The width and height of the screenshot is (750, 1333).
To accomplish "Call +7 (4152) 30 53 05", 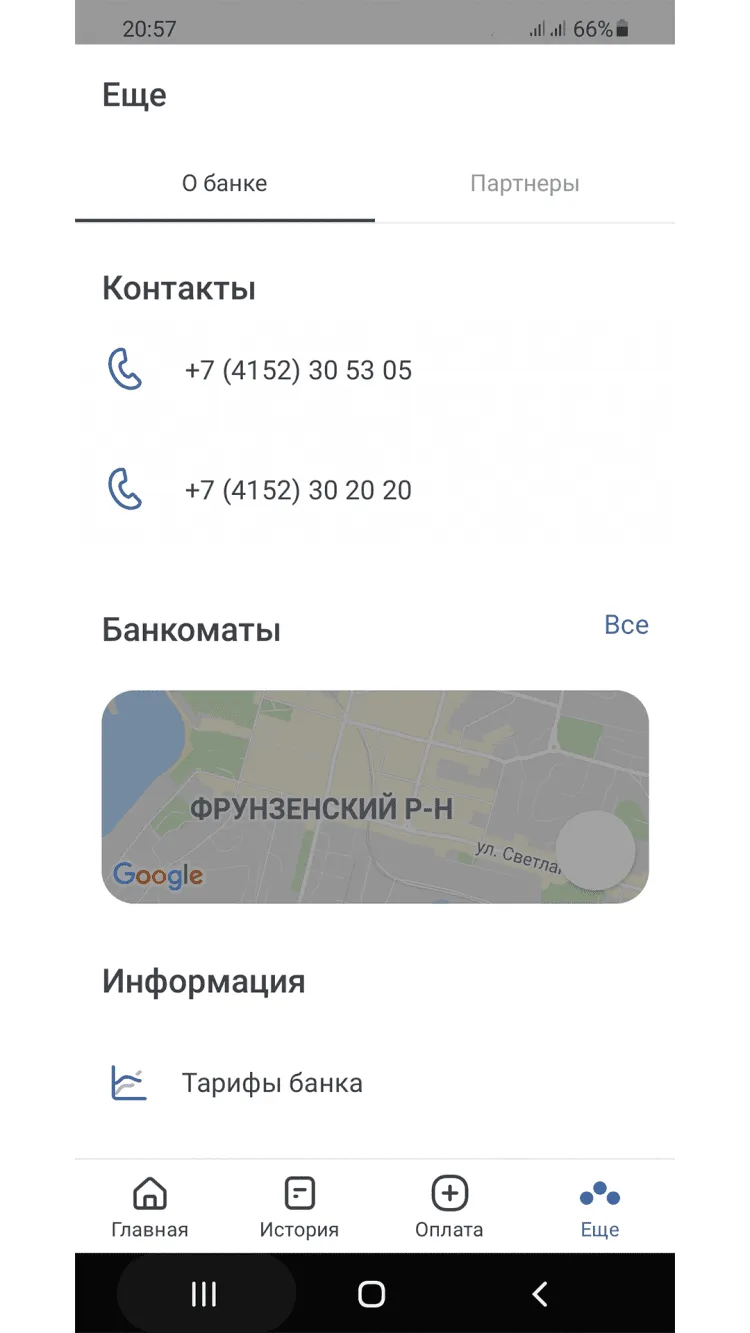I will [298, 371].
